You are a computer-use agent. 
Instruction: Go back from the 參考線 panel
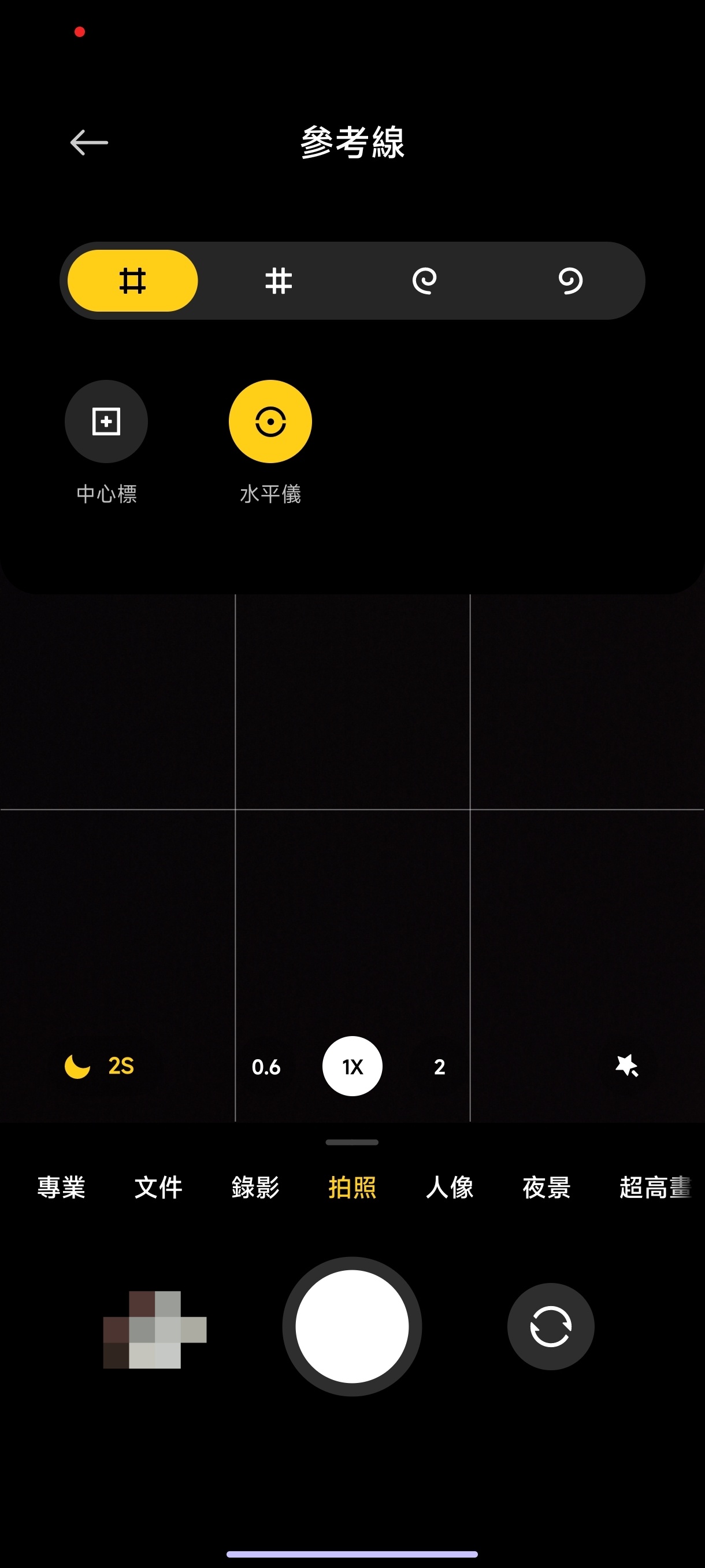point(89,142)
